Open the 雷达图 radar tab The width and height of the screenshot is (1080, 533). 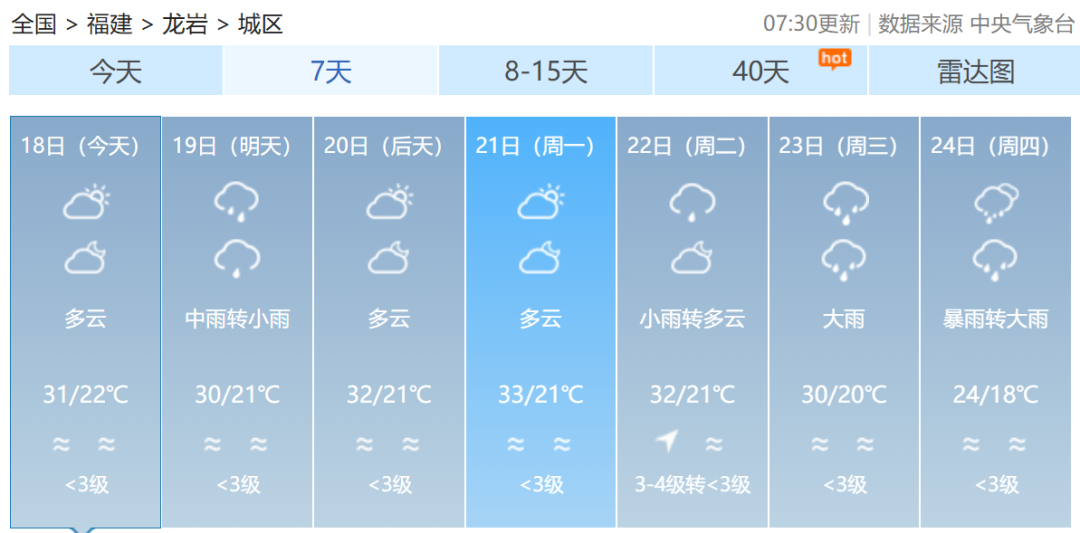coord(975,71)
